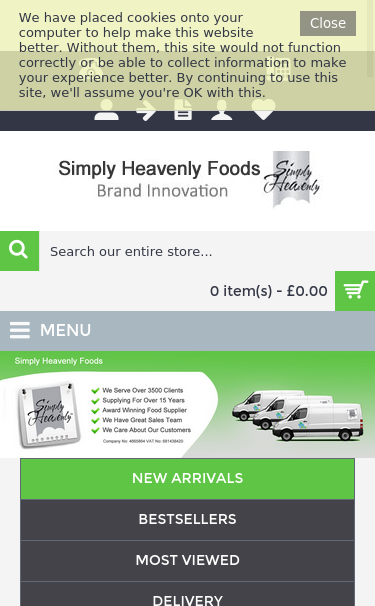The height and width of the screenshot is (606, 375).
Task: Open the document page icon
Action: (x=183, y=110)
